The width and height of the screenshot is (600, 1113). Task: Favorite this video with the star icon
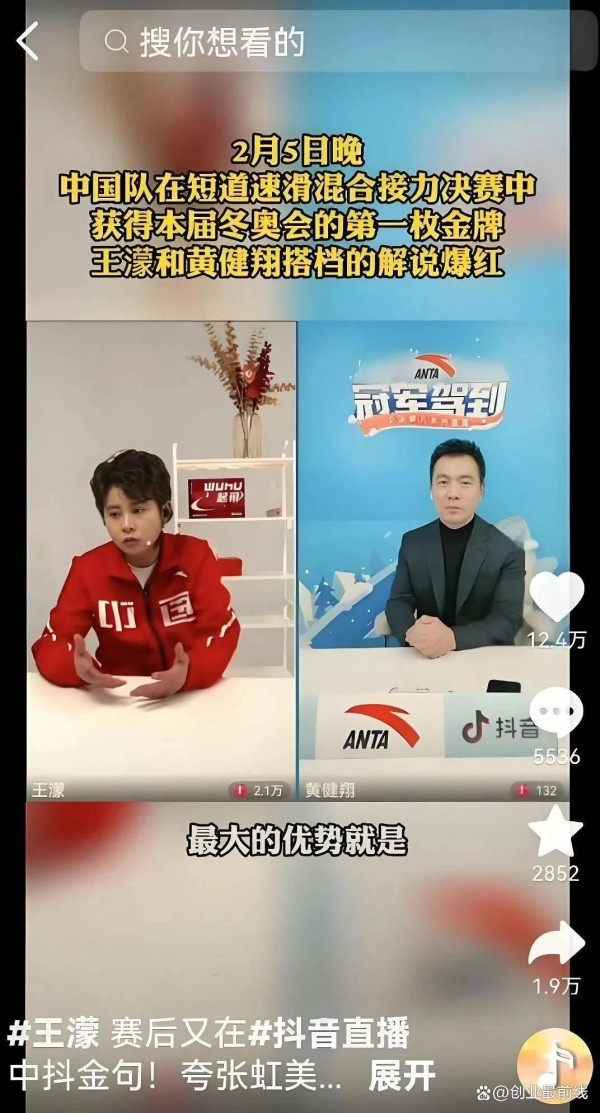click(x=556, y=830)
